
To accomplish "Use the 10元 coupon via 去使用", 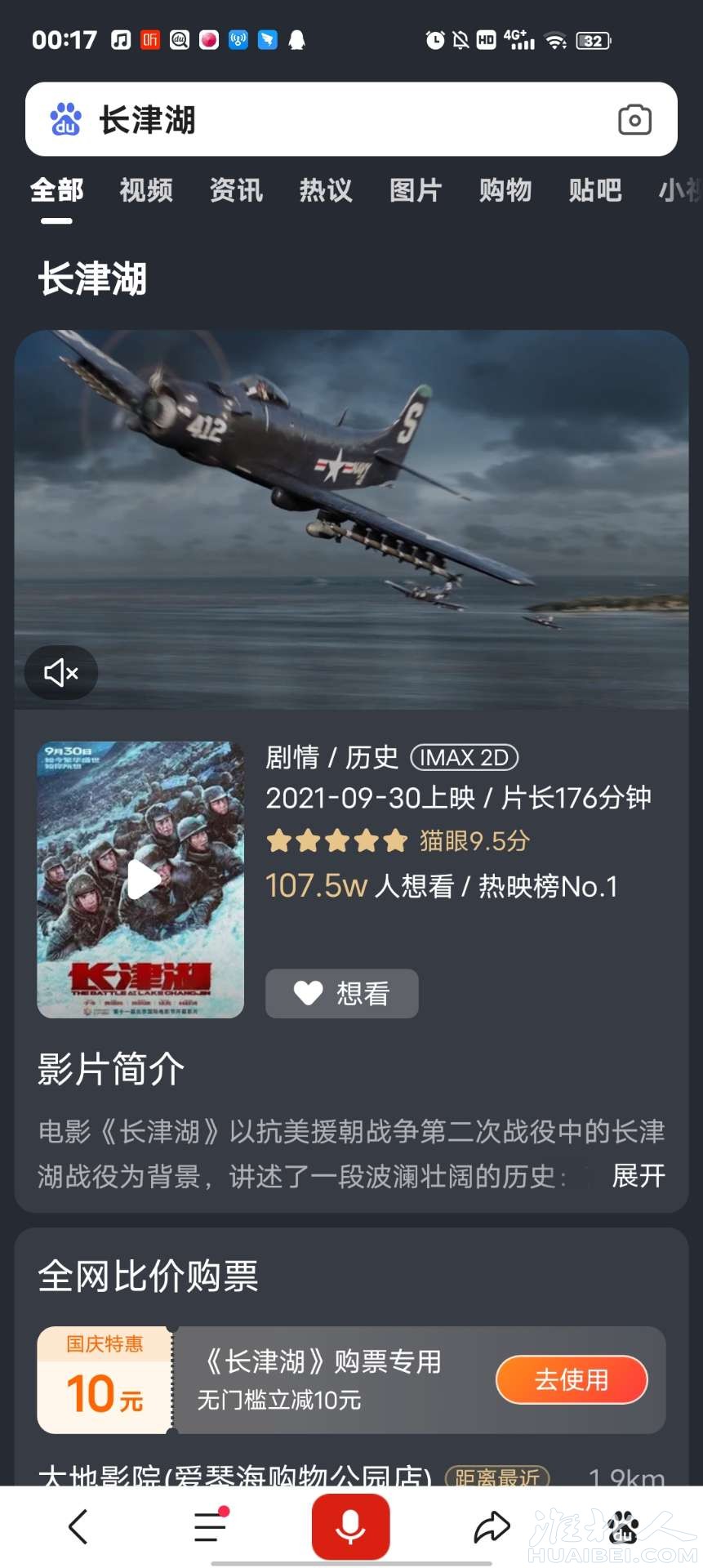I will (571, 1379).
